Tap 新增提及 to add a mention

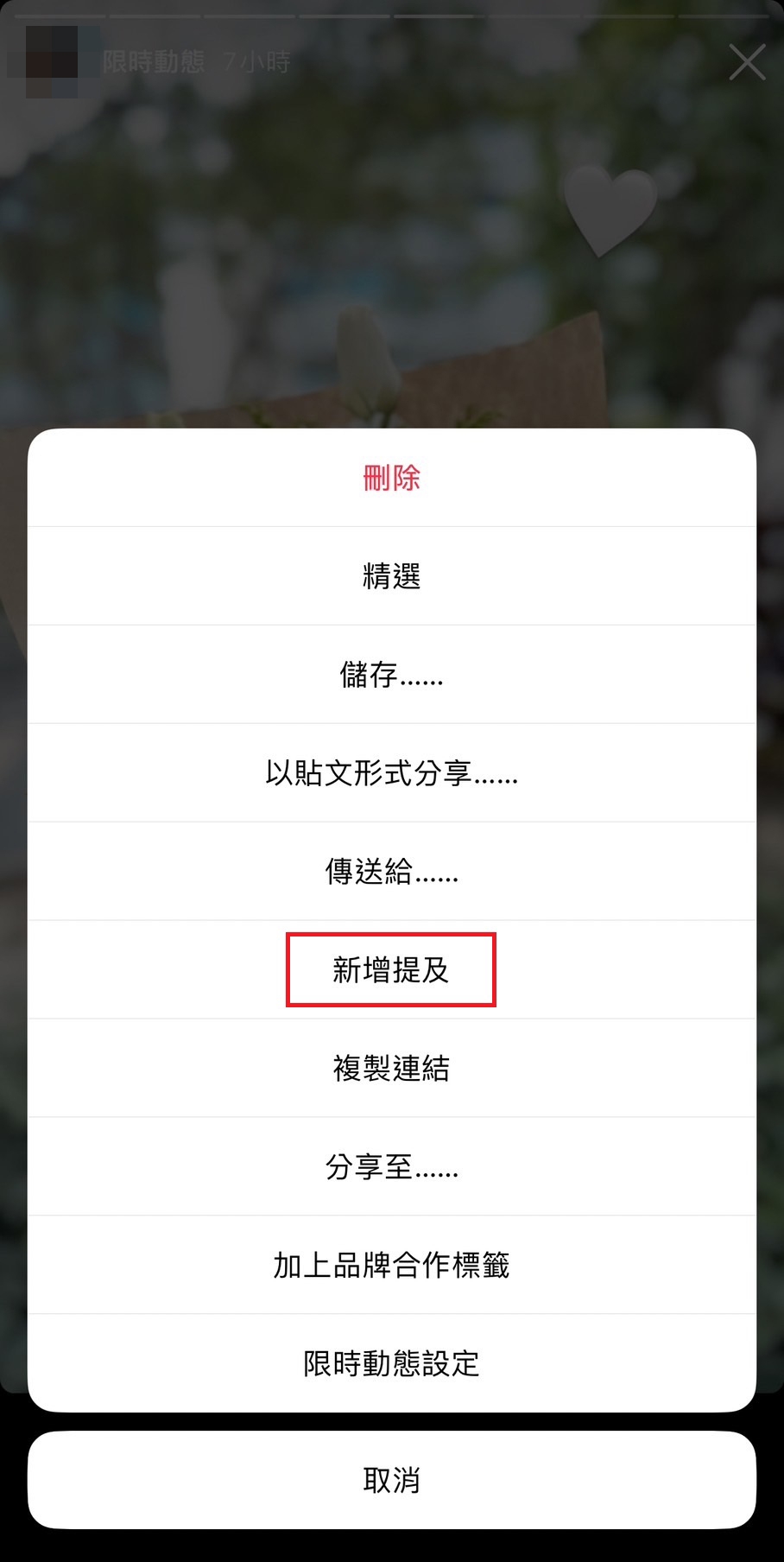pyautogui.click(x=391, y=970)
